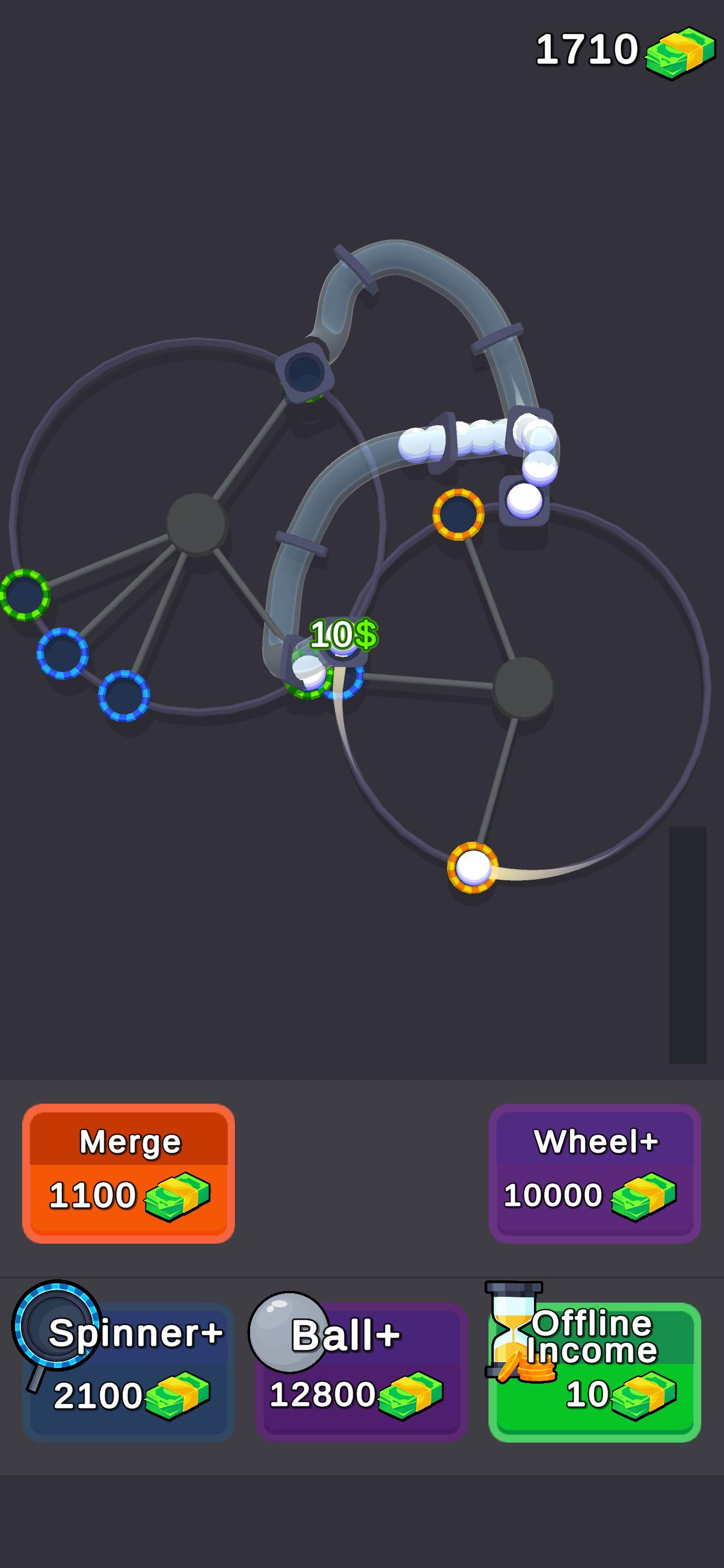
Task: Upgrade Offline Income for 10
Action: coord(595,1372)
